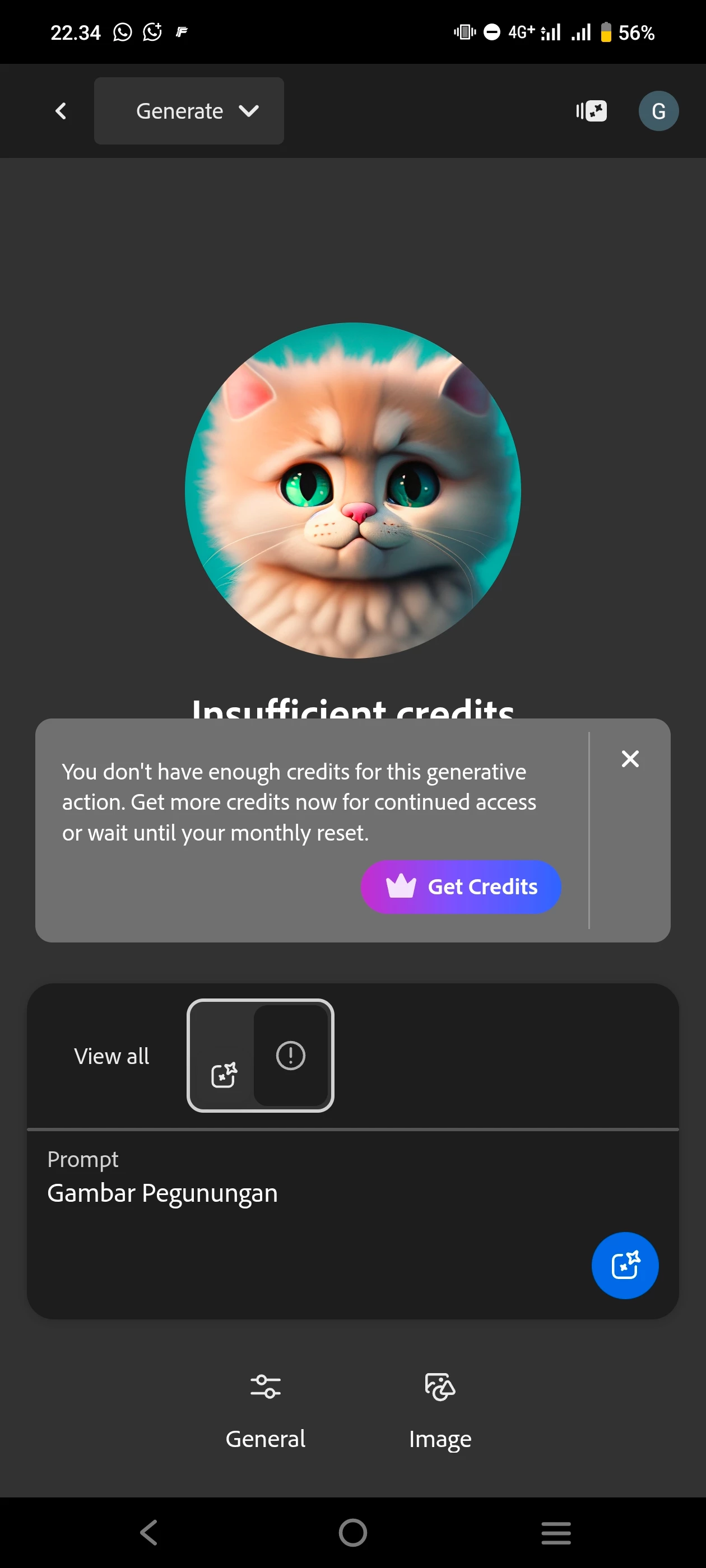Tap the blue generate button
Screen dimensions: 706x1568
pyautogui.click(x=624, y=1266)
